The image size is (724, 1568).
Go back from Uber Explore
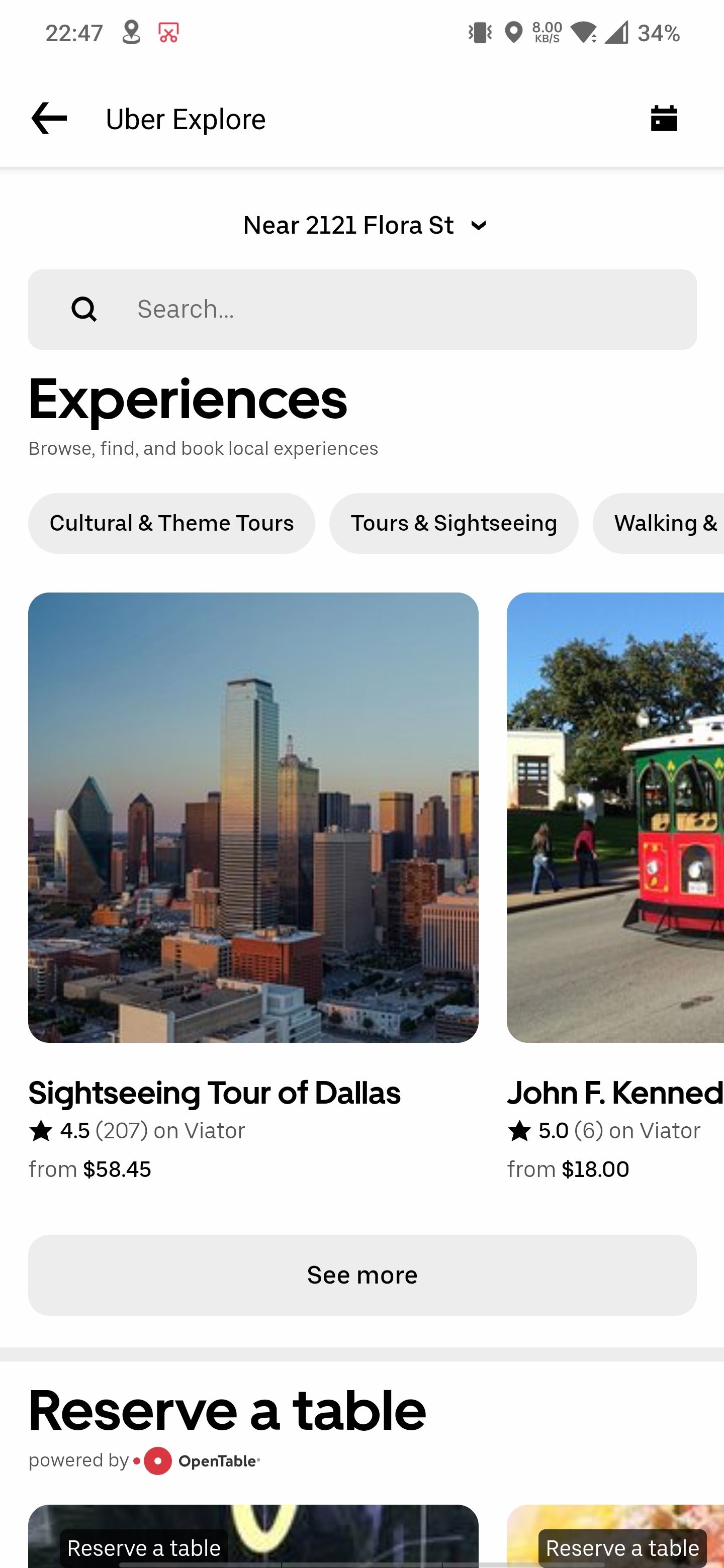pyautogui.click(x=49, y=118)
